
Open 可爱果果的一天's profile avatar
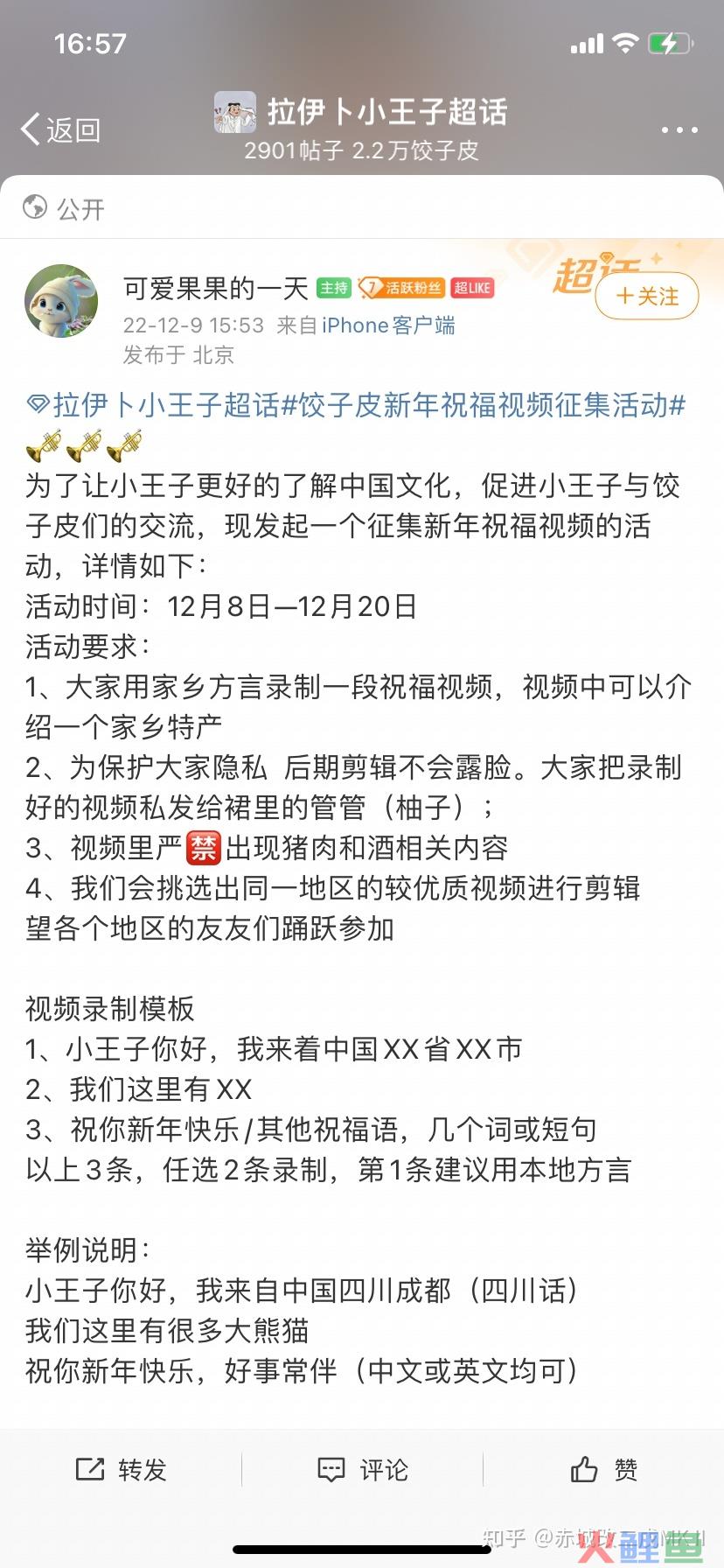click(x=61, y=301)
